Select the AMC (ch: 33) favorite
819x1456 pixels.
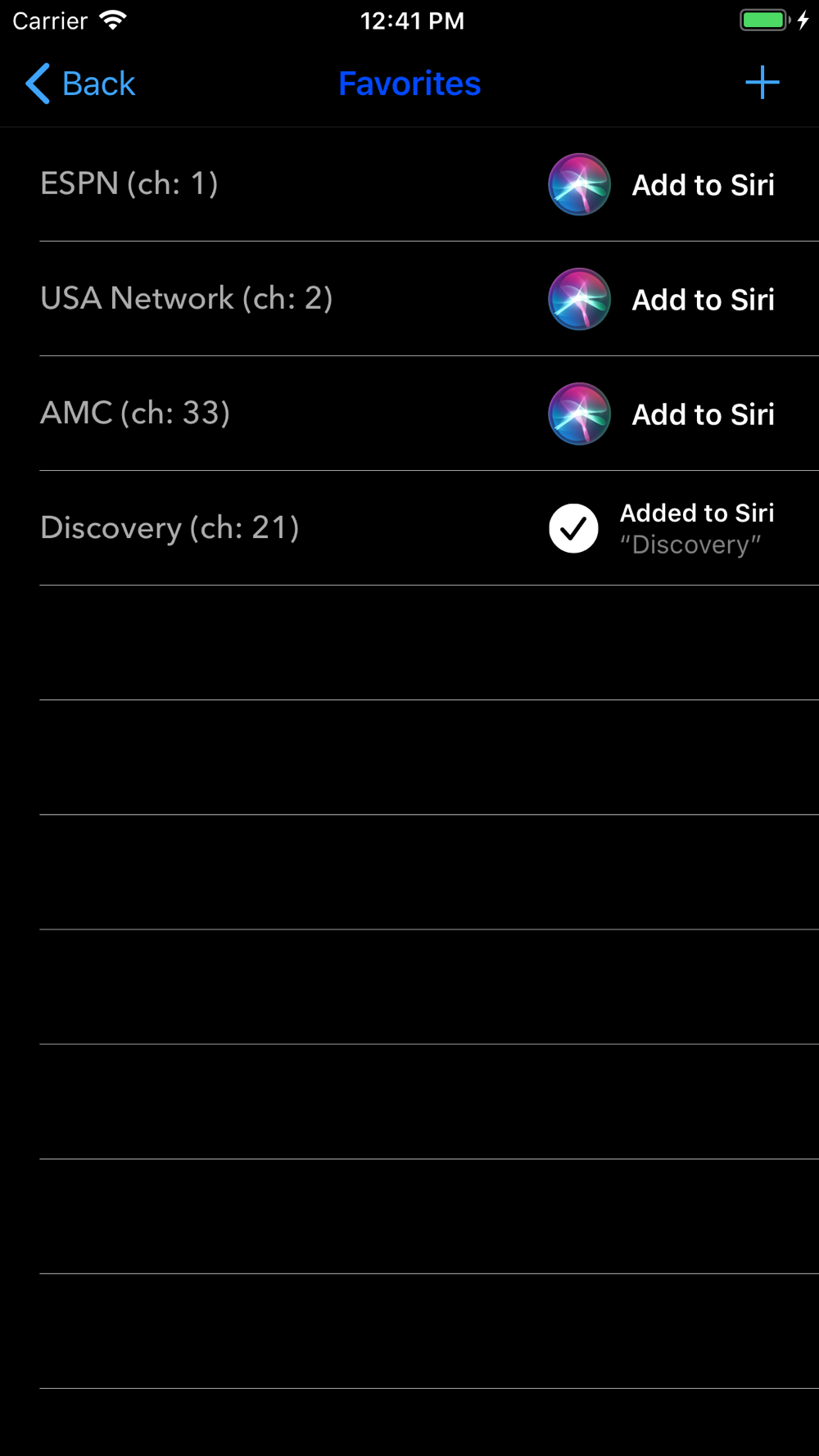[x=135, y=413]
